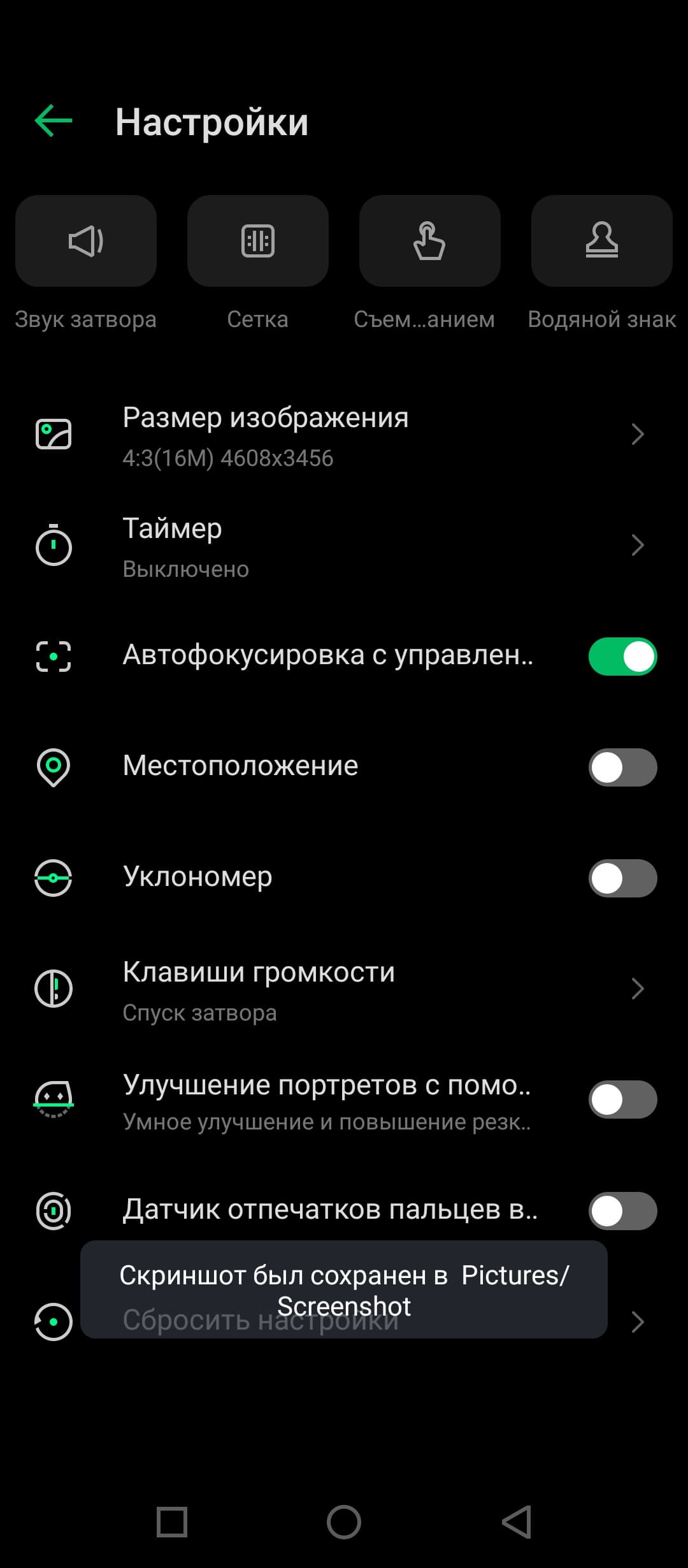Tap the touch-capture Съем...анием button
Viewport: 688px width, 1568px height.
pos(429,241)
